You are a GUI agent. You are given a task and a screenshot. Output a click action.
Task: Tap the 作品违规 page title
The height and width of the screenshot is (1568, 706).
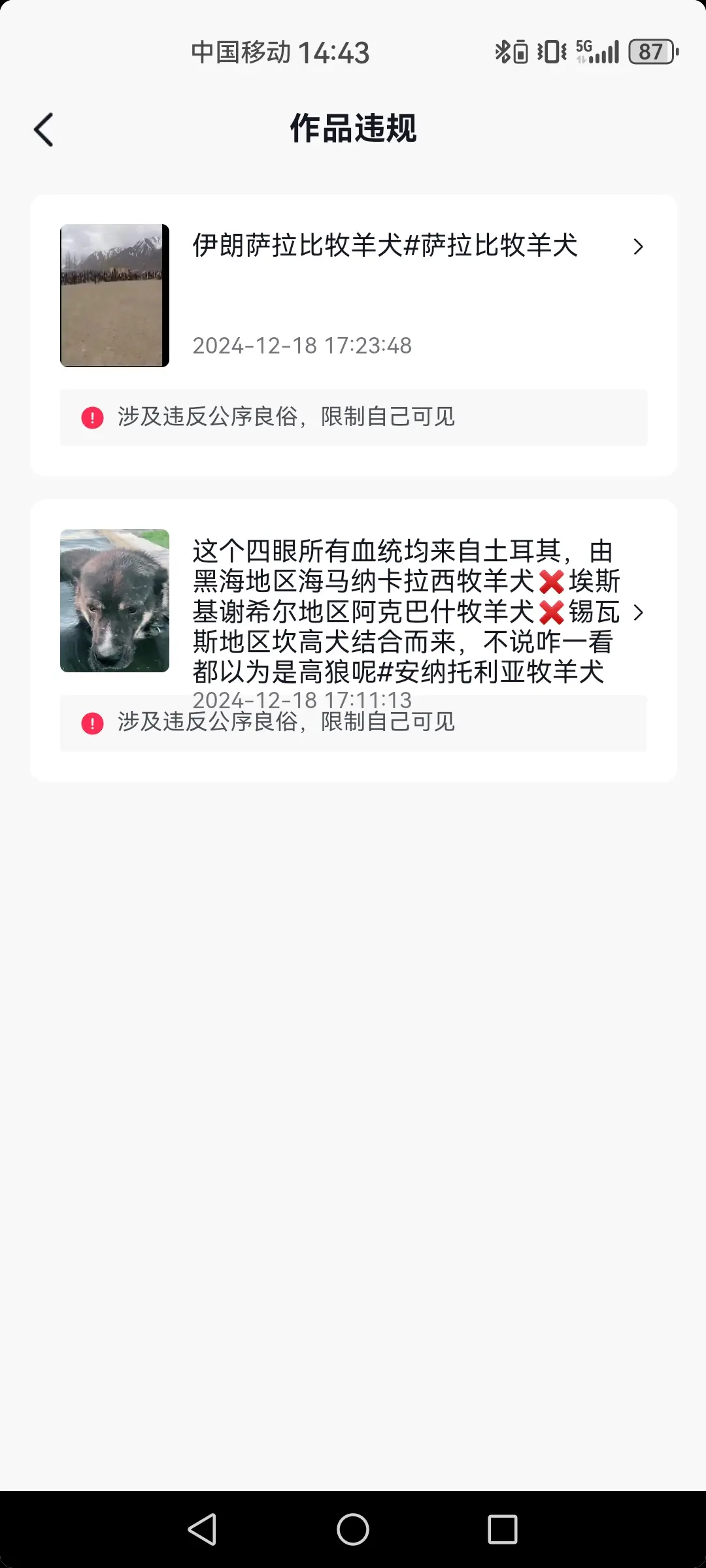tap(353, 129)
